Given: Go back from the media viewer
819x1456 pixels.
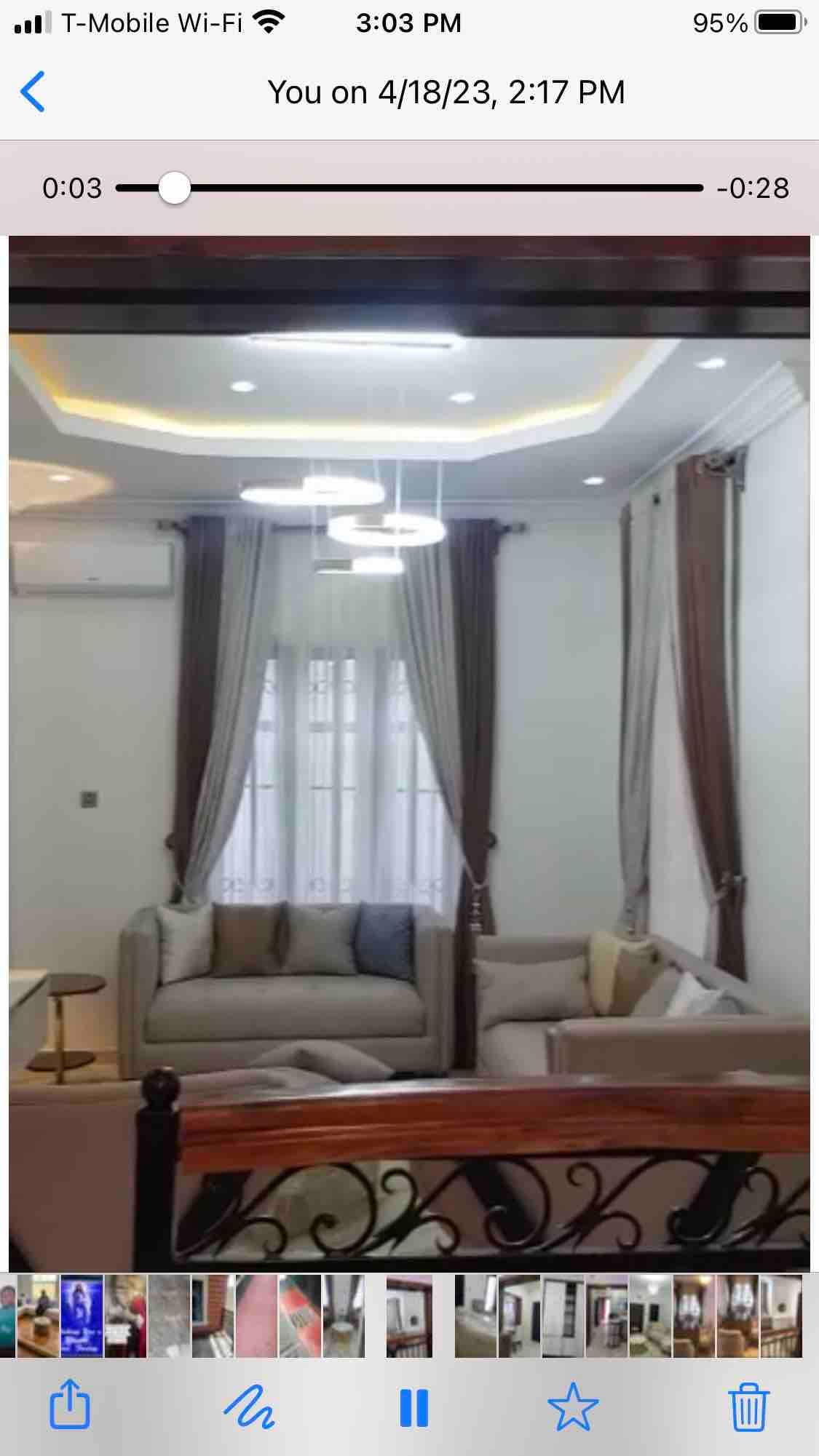Looking at the screenshot, I should (33, 92).
